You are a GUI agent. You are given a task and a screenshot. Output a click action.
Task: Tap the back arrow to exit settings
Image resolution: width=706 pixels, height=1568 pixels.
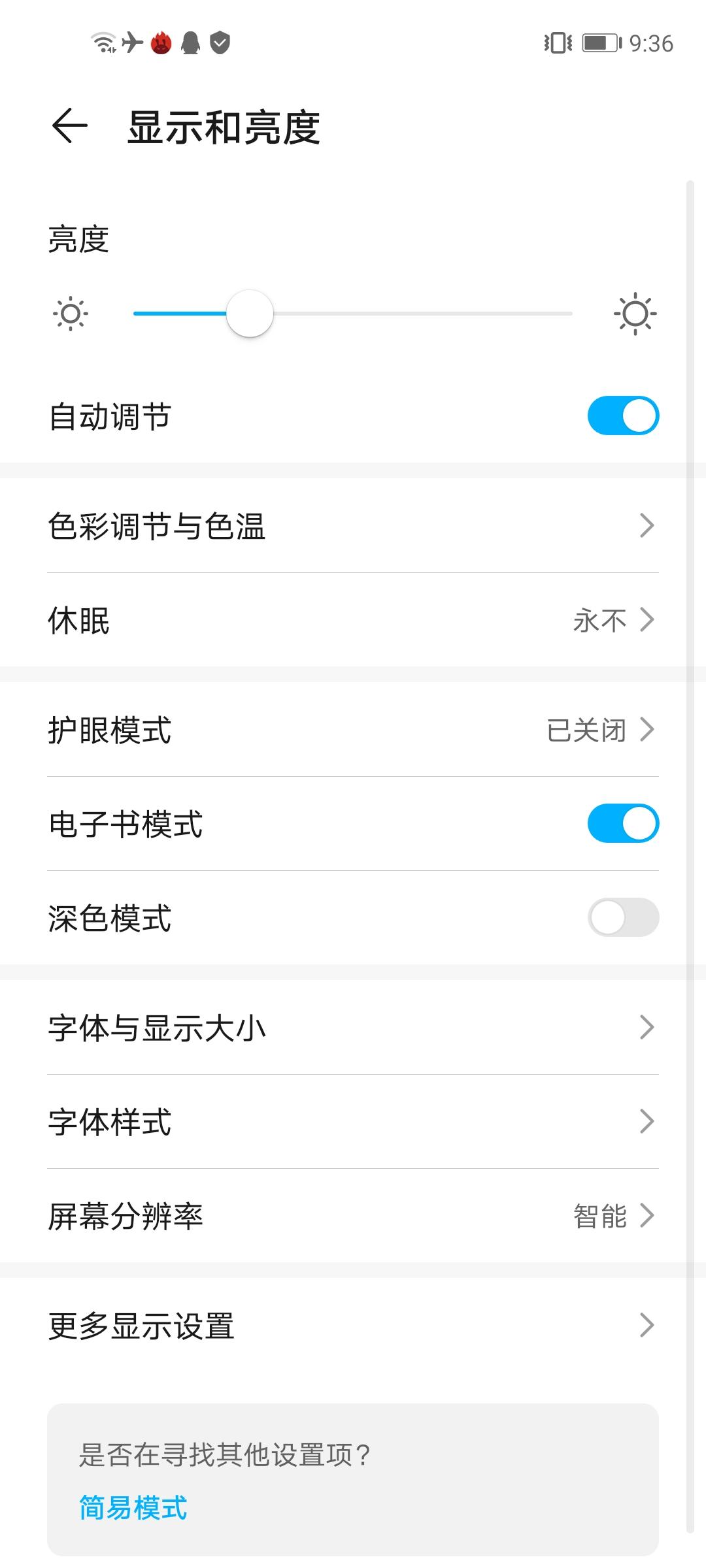[x=67, y=125]
